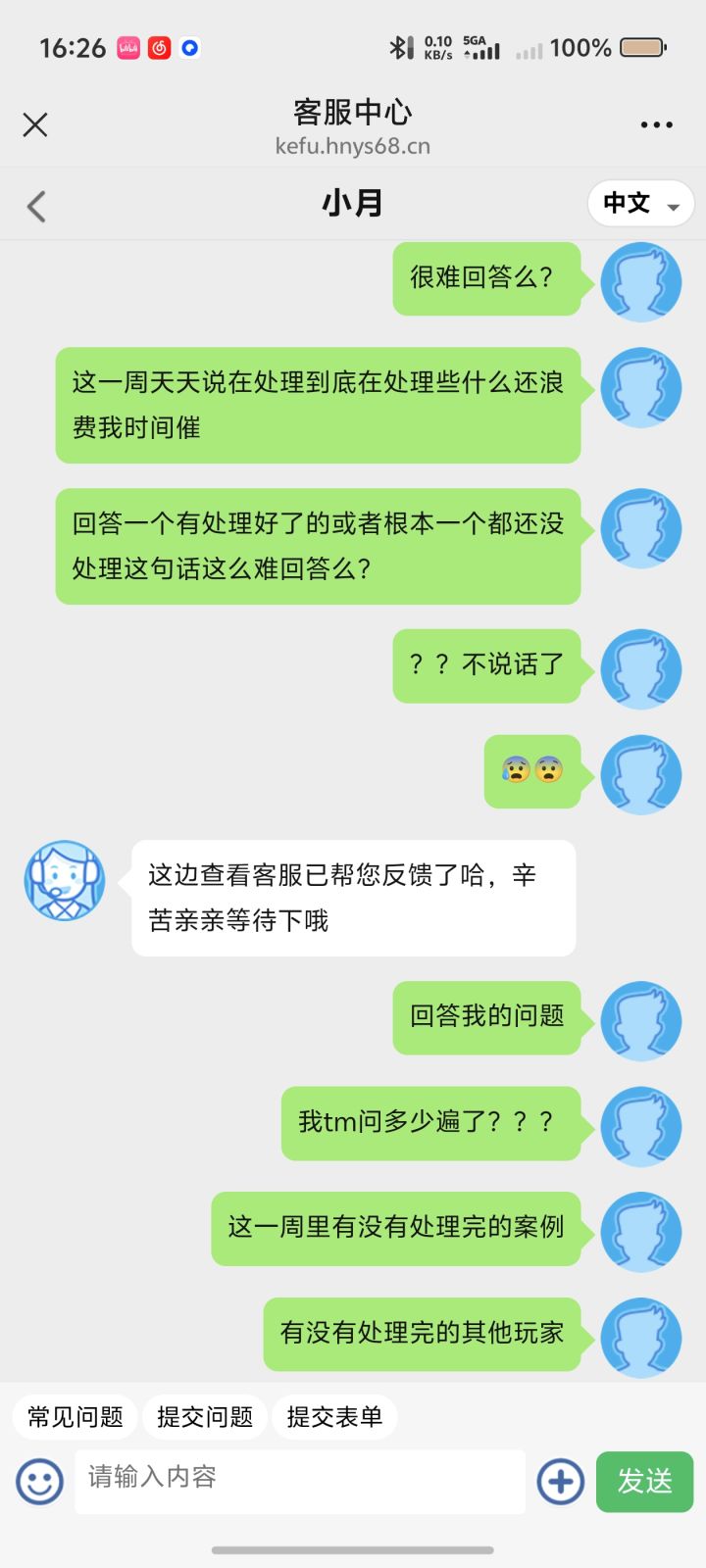The height and width of the screenshot is (1568, 706).
Task: Tap the kefu.hnys68.cn URL label
Action: pos(353,147)
